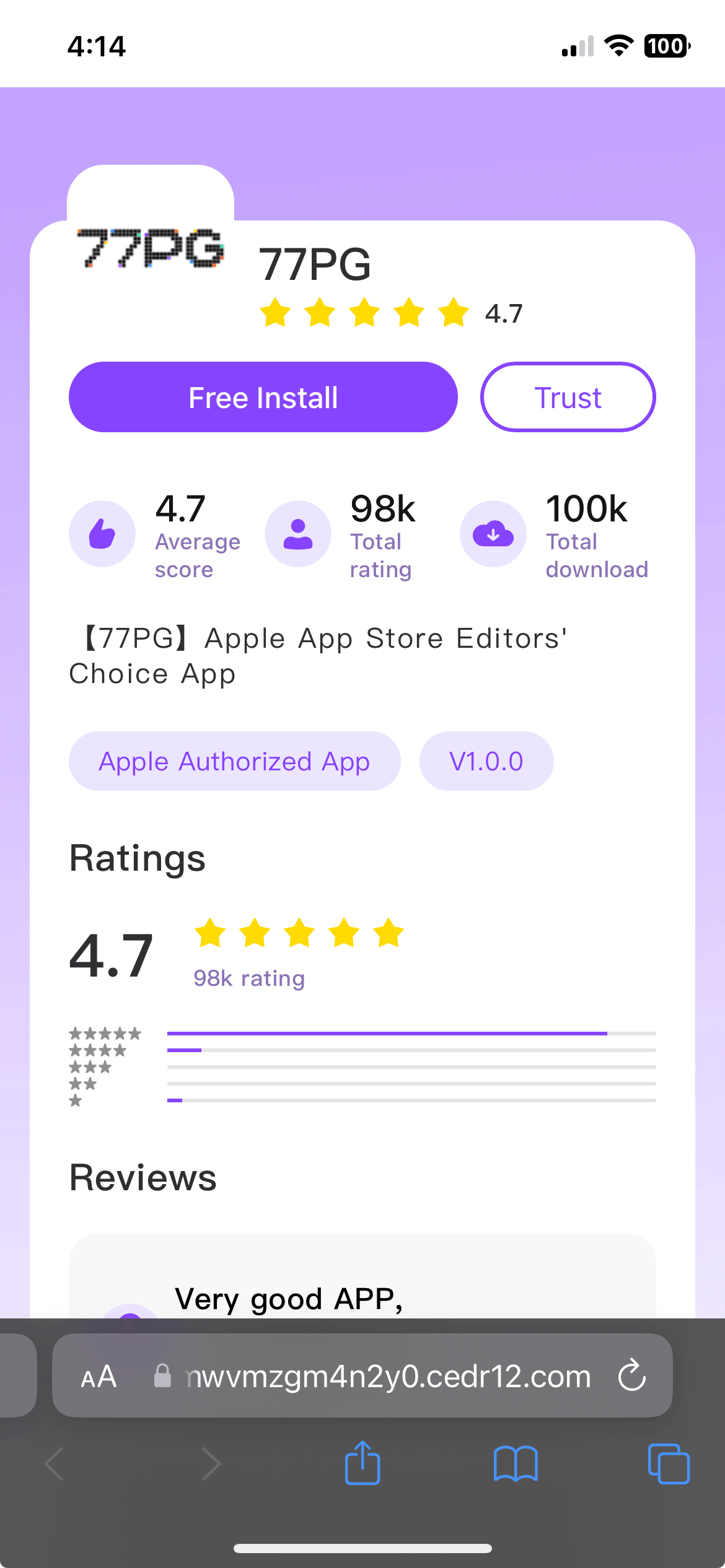Tap the cloud Total download icon
The image size is (725, 1568).
(493, 533)
